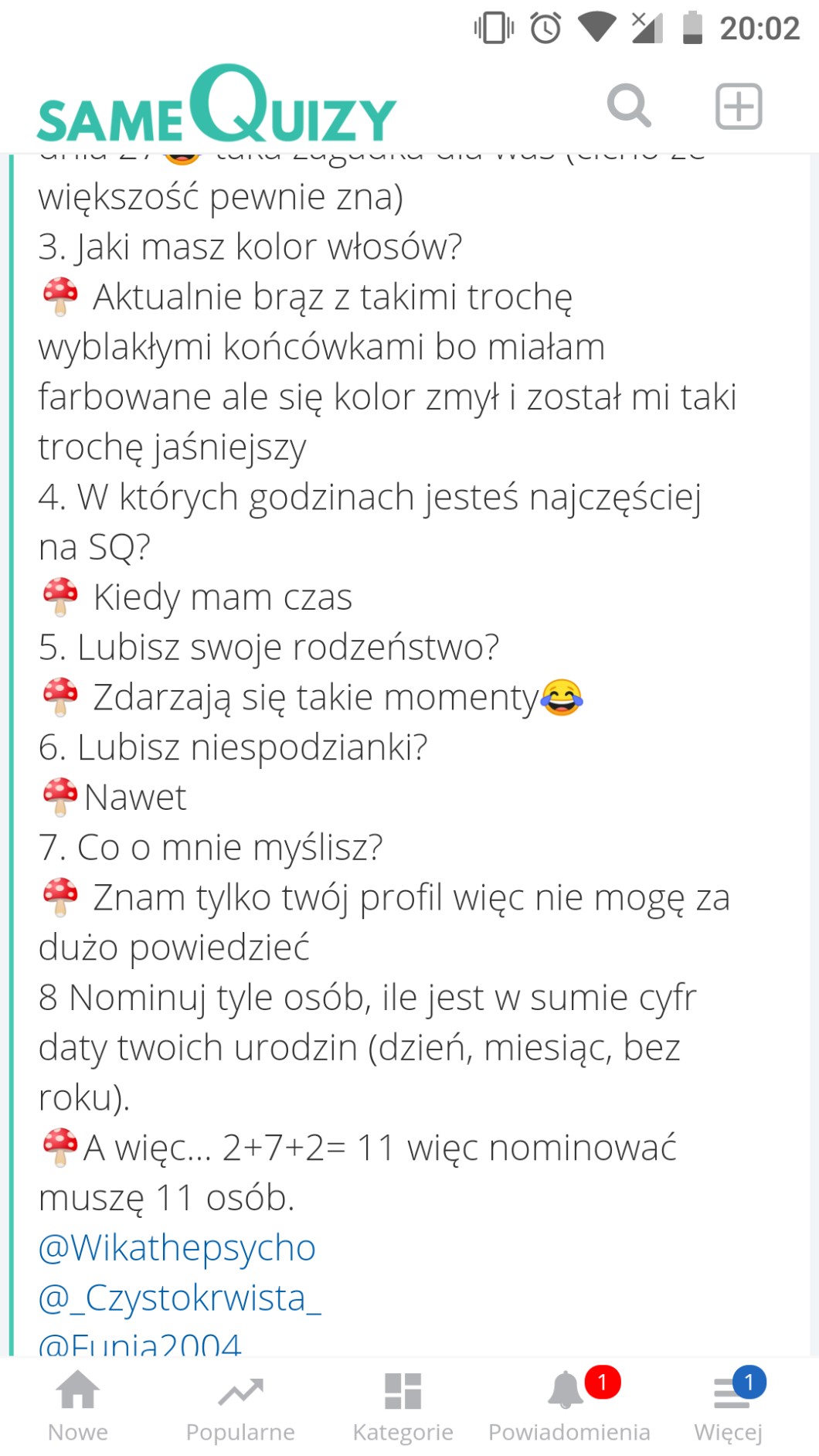Open the search magnifier icon
The image size is (819, 1456).
[x=629, y=105]
